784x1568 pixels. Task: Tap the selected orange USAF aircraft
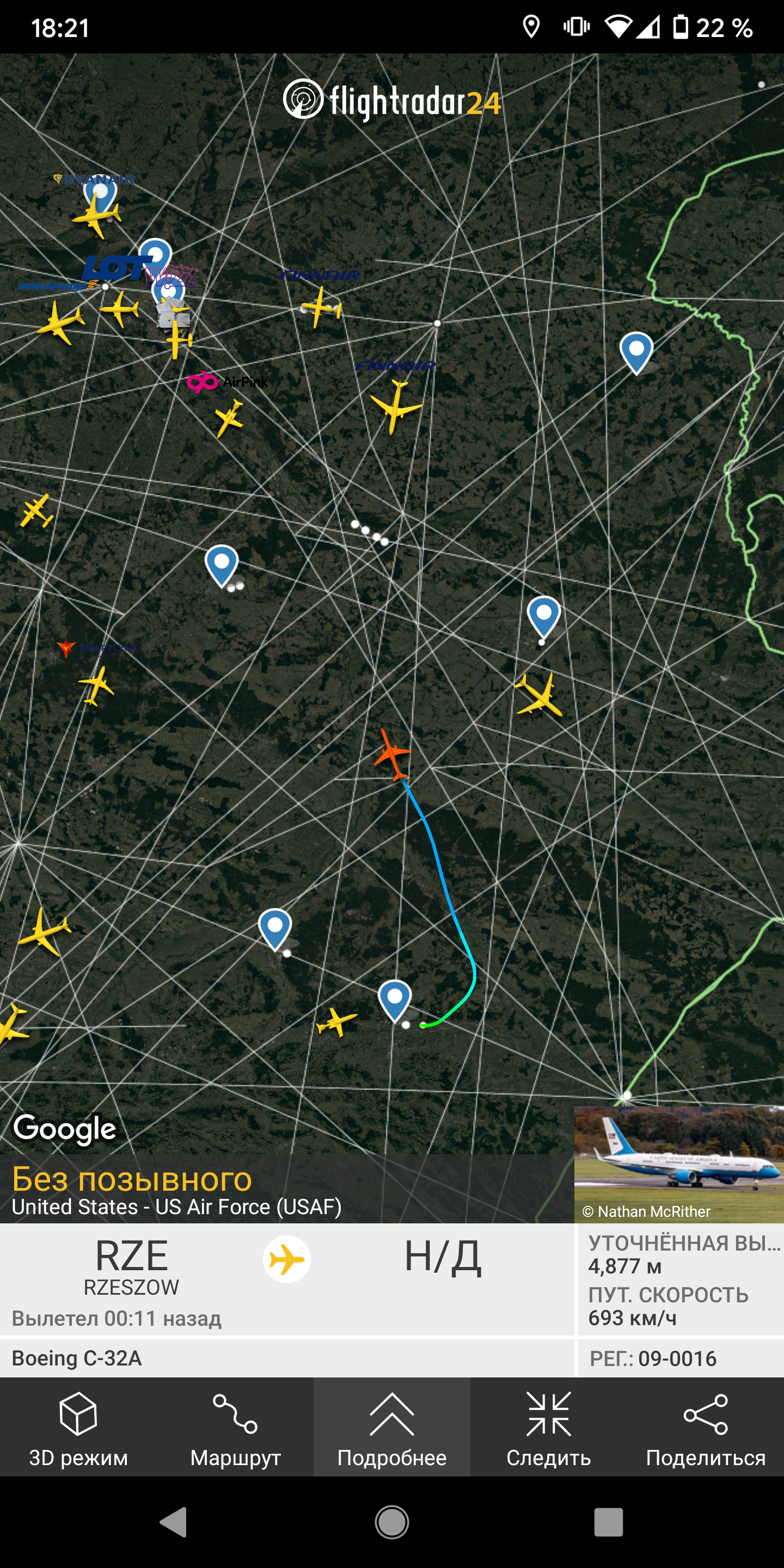click(x=392, y=754)
